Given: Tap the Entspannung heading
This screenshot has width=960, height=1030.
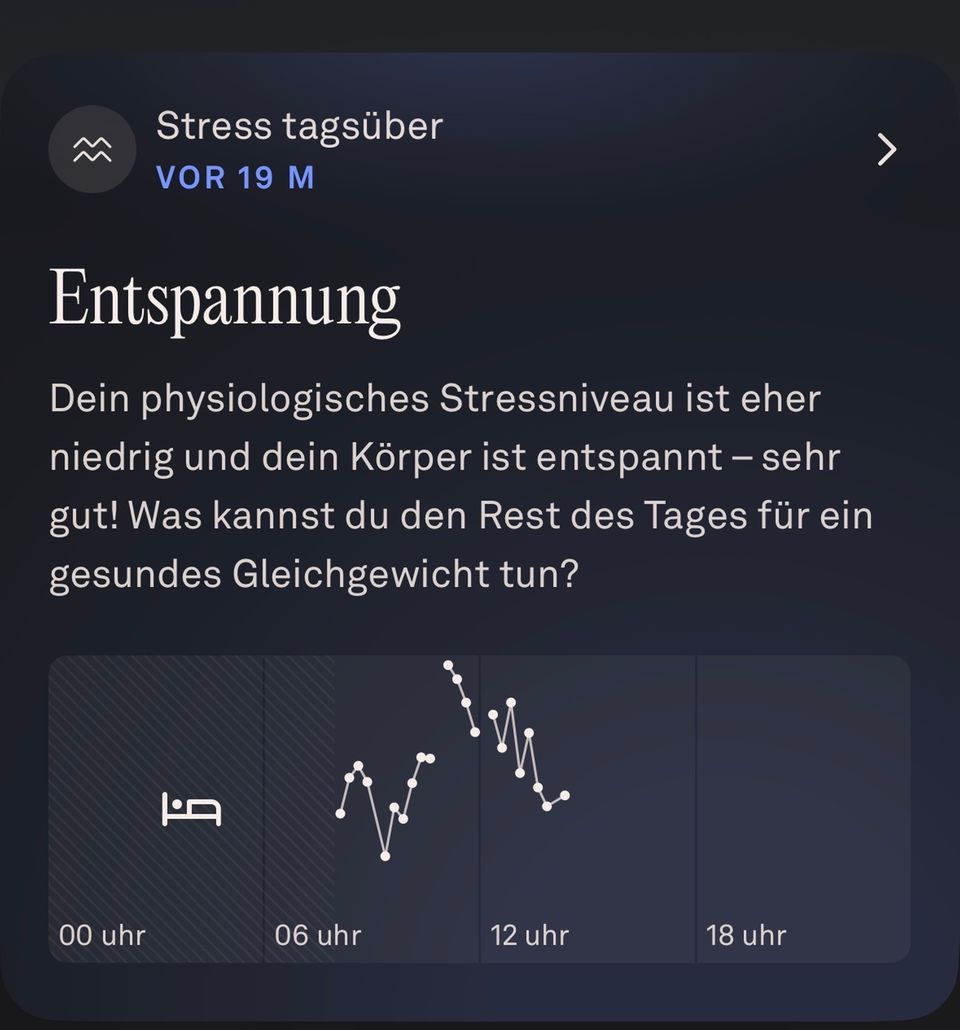Looking at the screenshot, I should [x=225, y=297].
